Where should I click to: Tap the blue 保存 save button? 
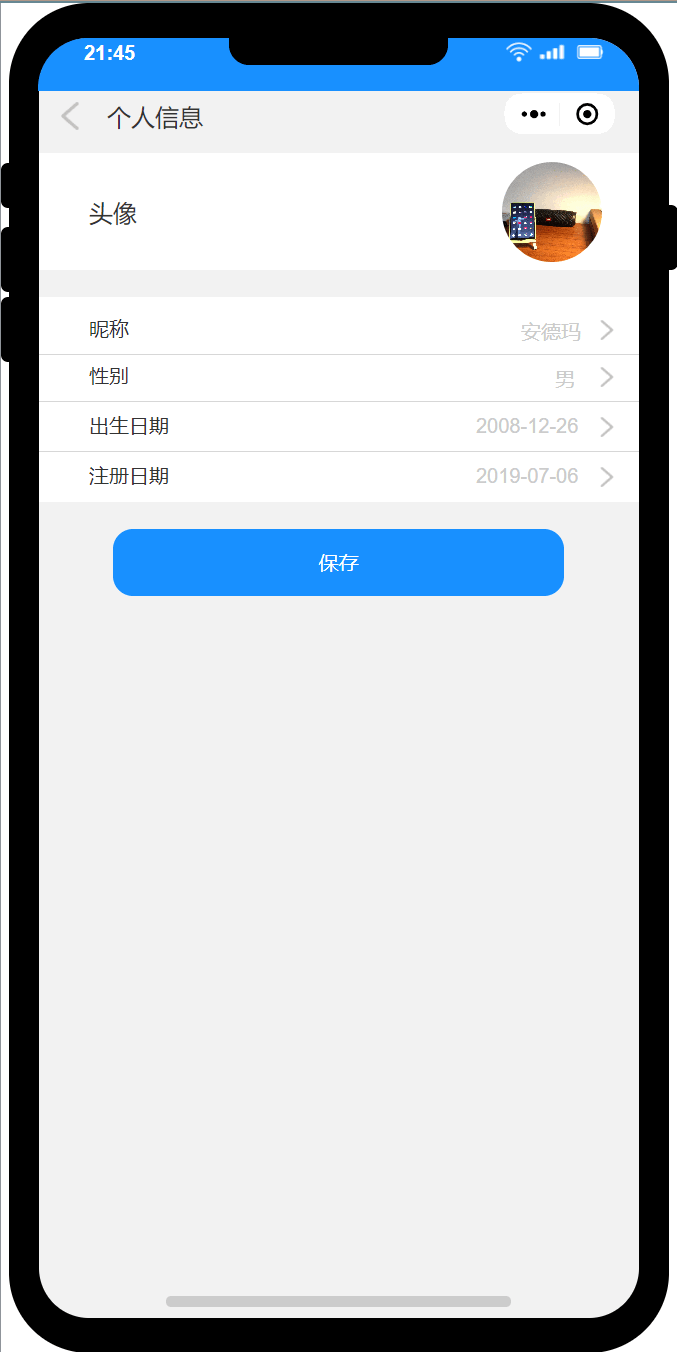(x=338, y=563)
